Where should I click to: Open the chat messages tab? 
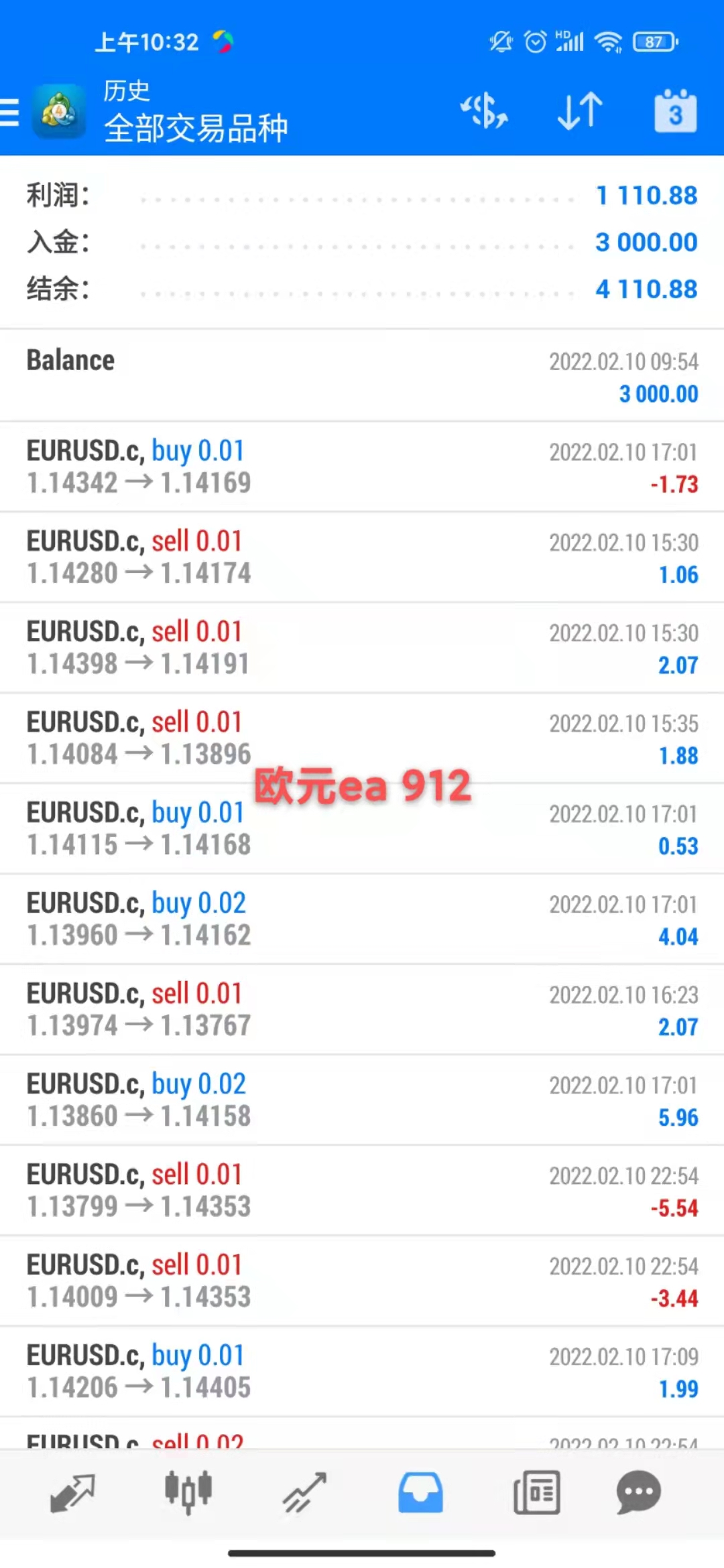point(638,1493)
